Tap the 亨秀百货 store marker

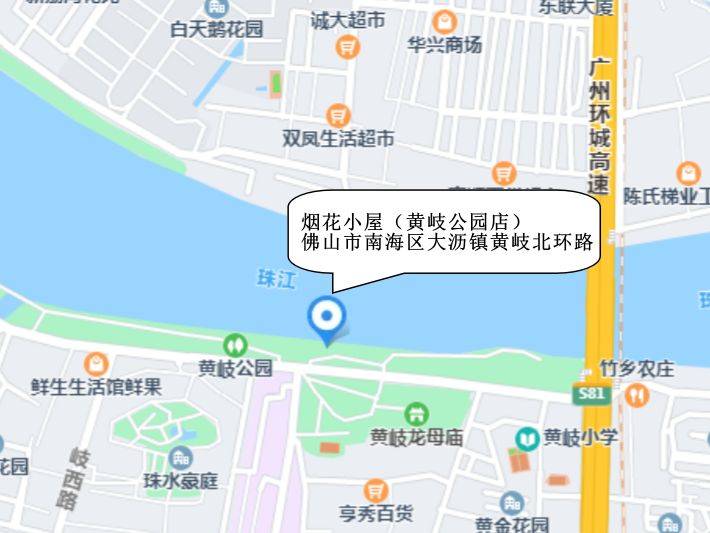tap(375, 490)
